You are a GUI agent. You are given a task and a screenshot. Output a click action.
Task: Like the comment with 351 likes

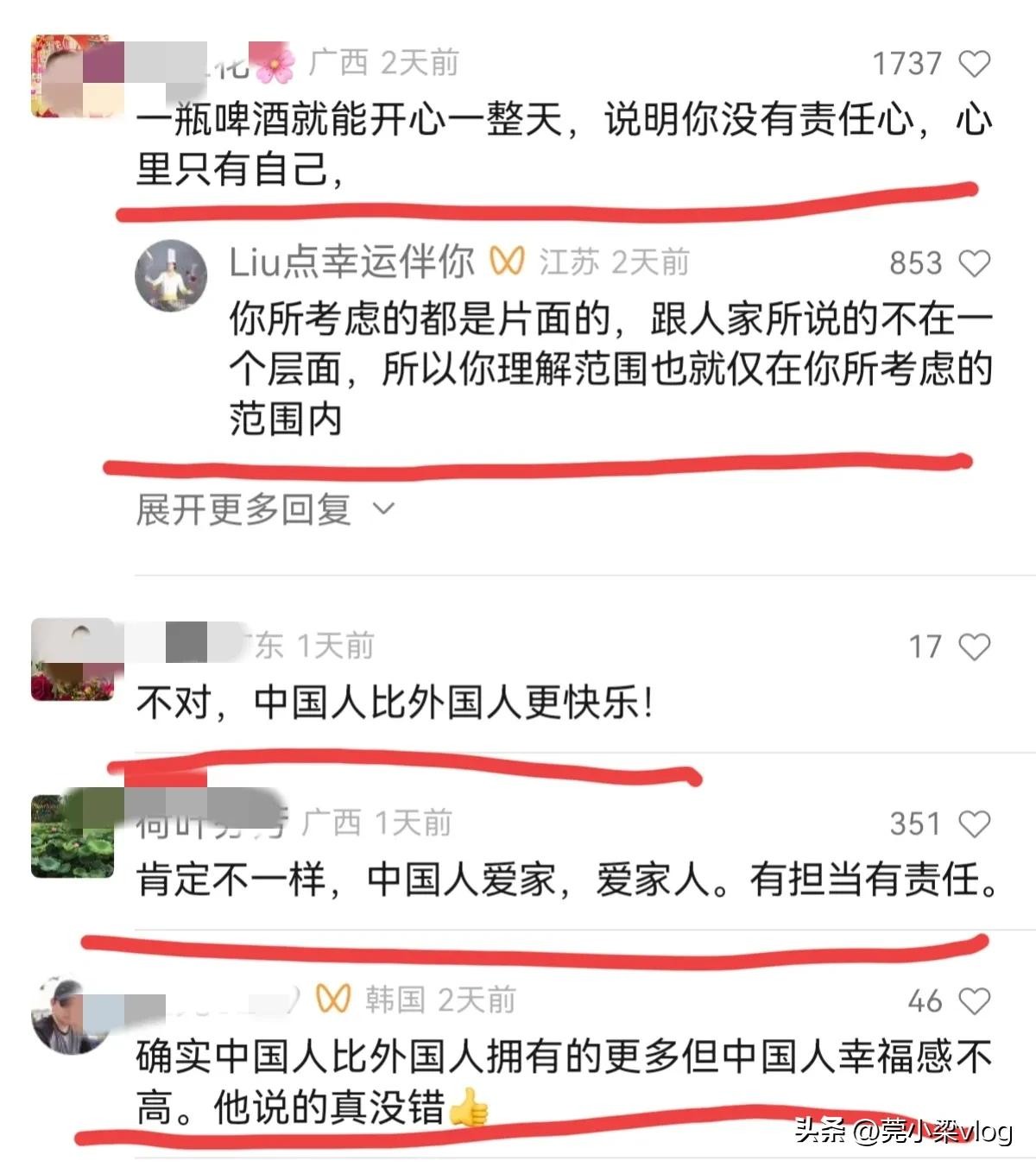pyautogui.click(x=975, y=824)
